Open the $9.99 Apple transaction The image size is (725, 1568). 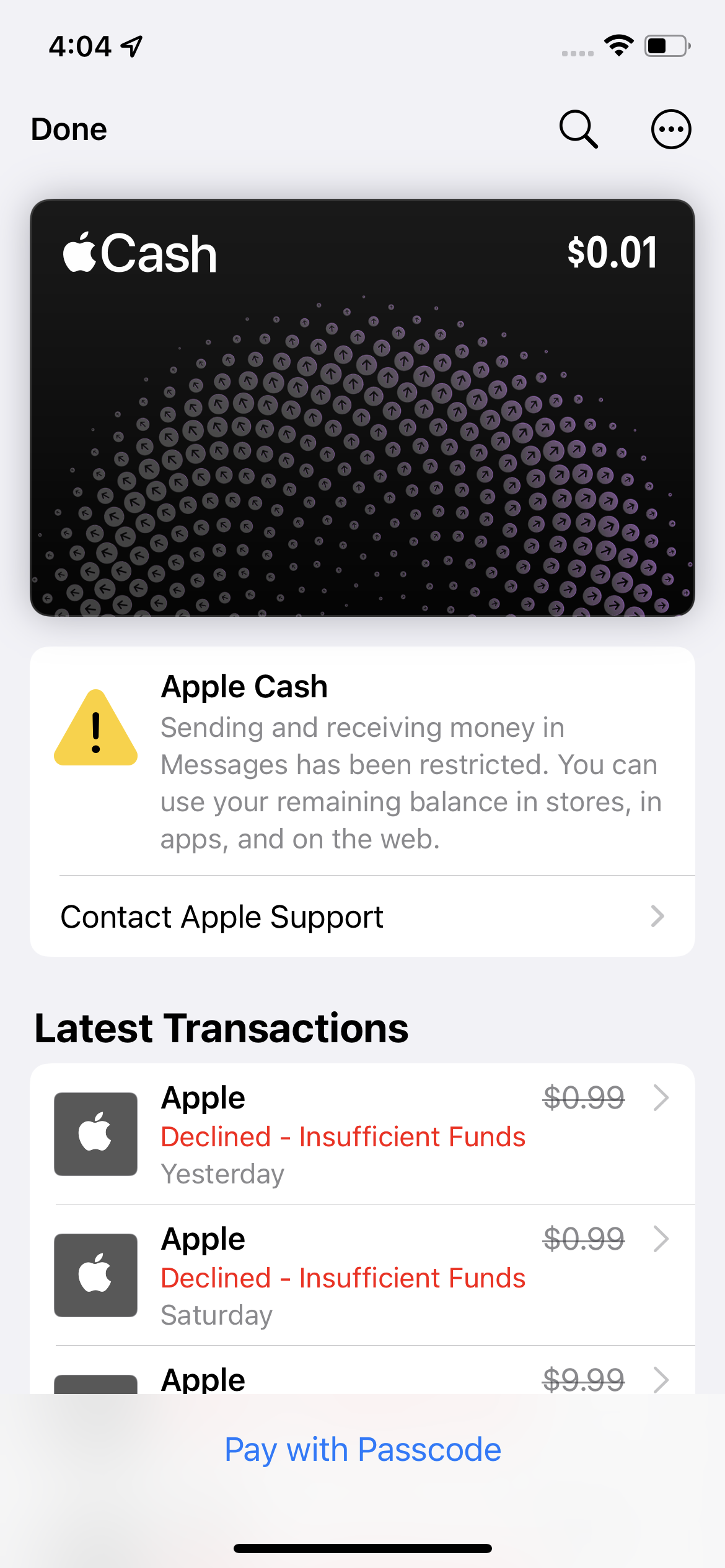(x=362, y=1381)
